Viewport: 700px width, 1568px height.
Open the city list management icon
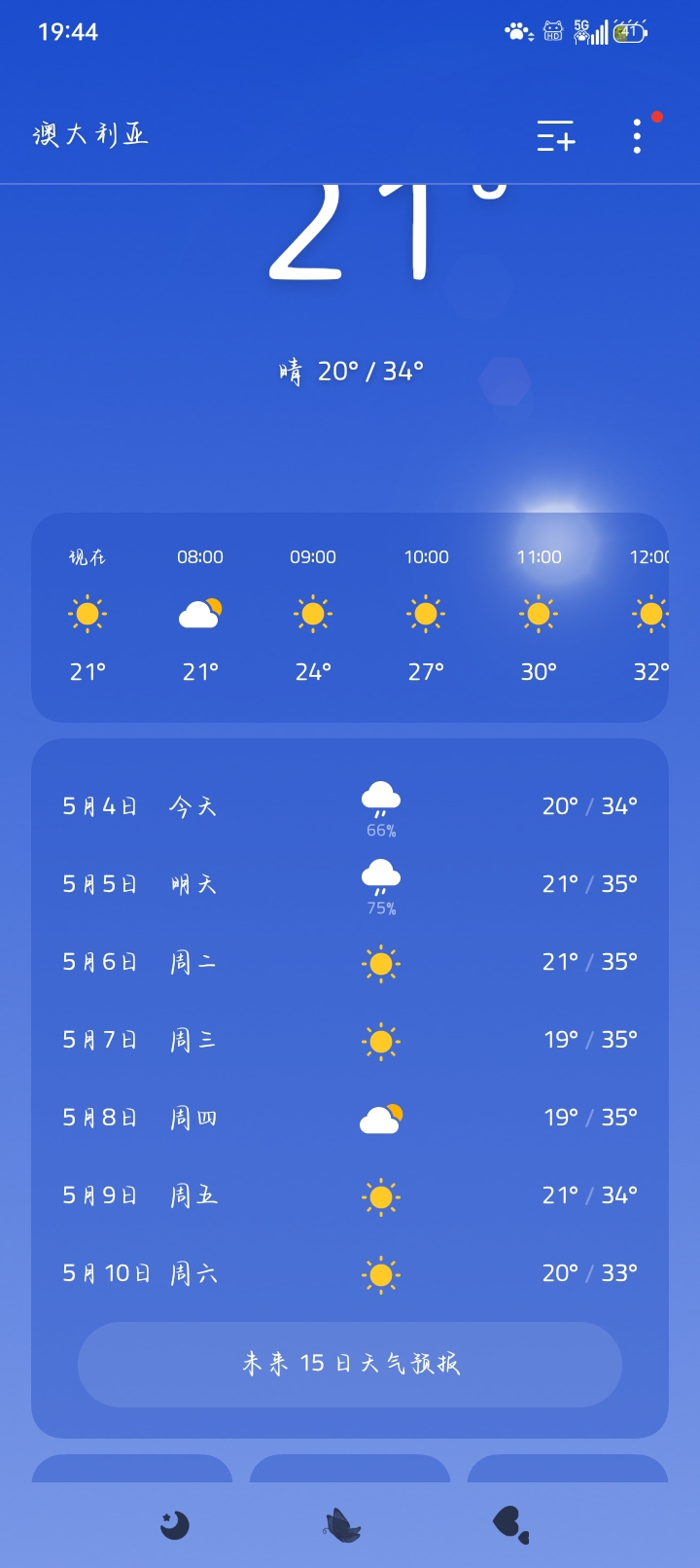[556, 136]
